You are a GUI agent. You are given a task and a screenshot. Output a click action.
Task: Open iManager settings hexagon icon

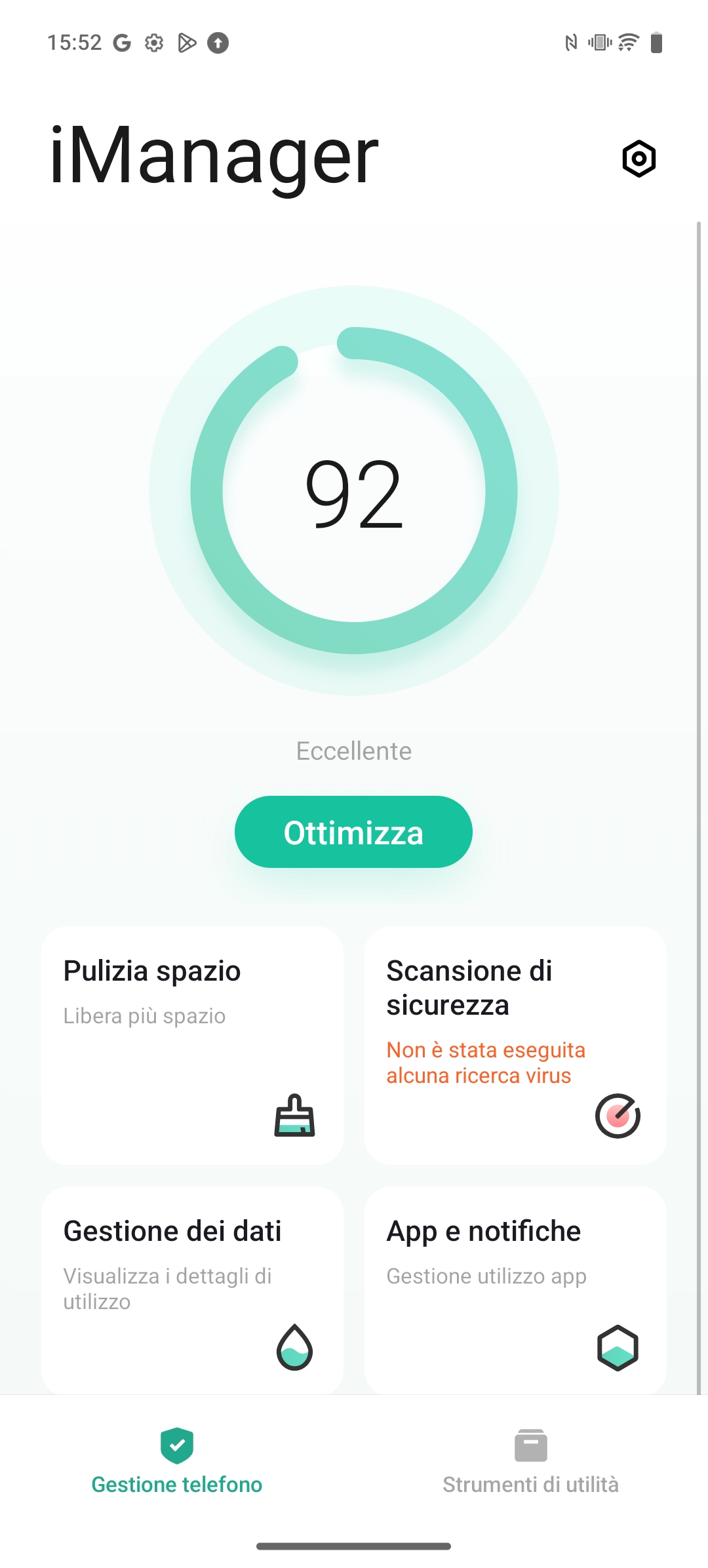639,159
